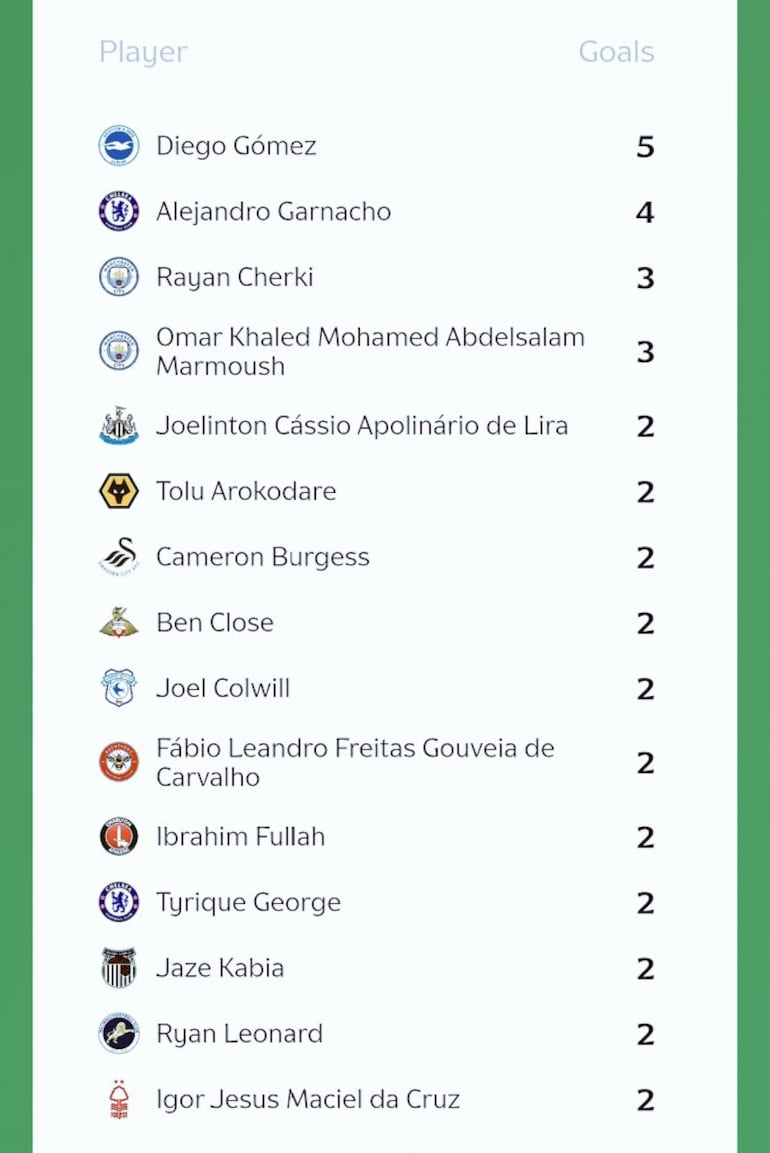Click the Doncaster badge beside Ben Close
The width and height of the screenshot is (770, 1153).
pos(119,622)
